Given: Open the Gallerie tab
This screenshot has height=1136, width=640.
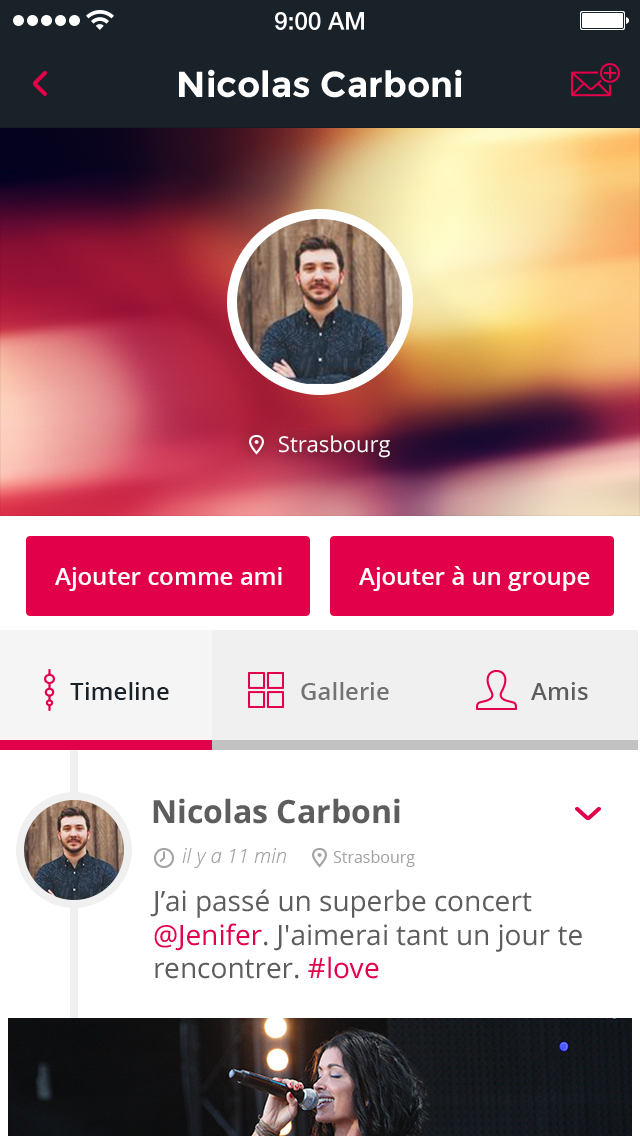Looking at the screenshot, I should (319, 691).
